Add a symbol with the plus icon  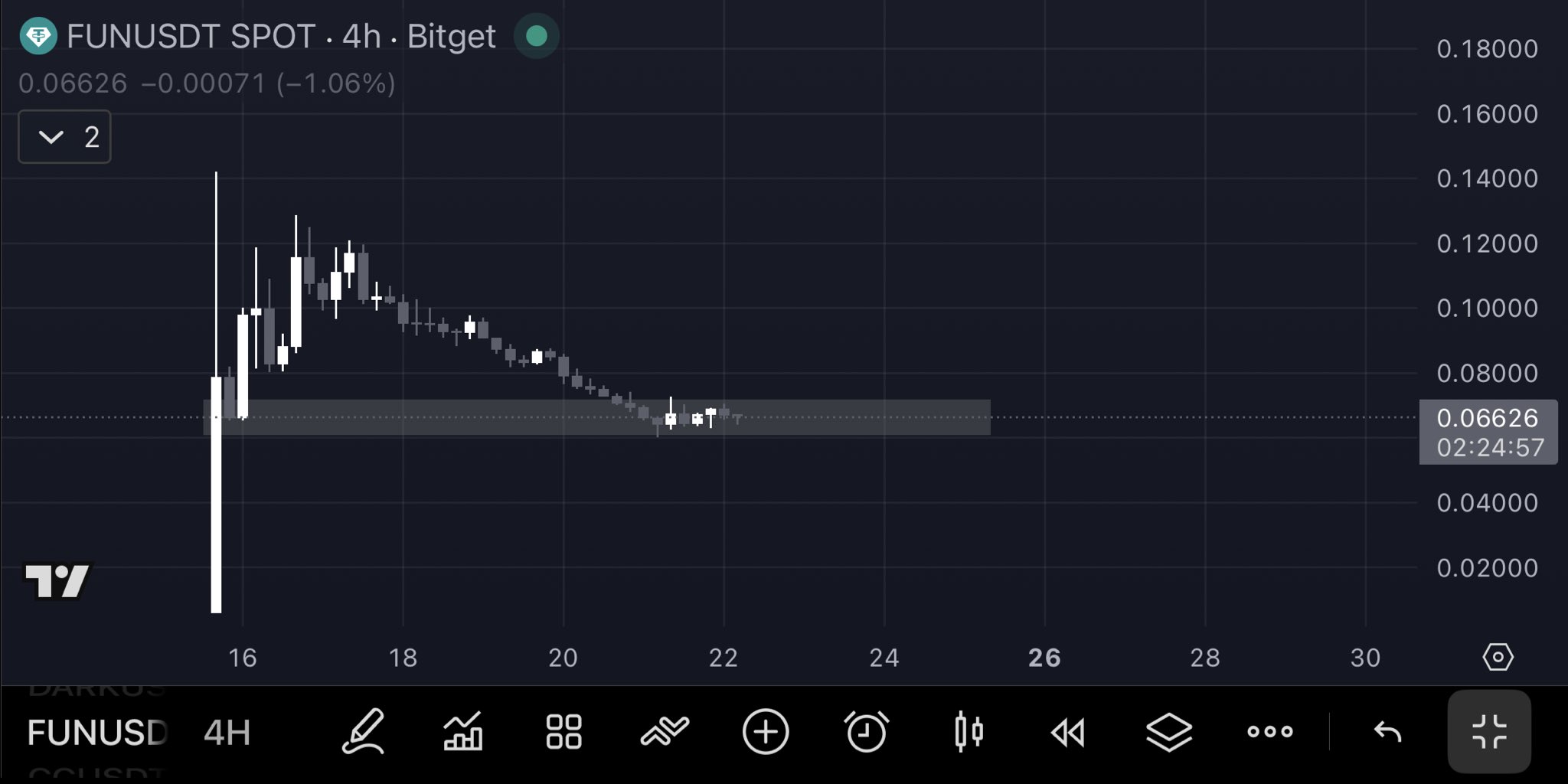(766, 733)
